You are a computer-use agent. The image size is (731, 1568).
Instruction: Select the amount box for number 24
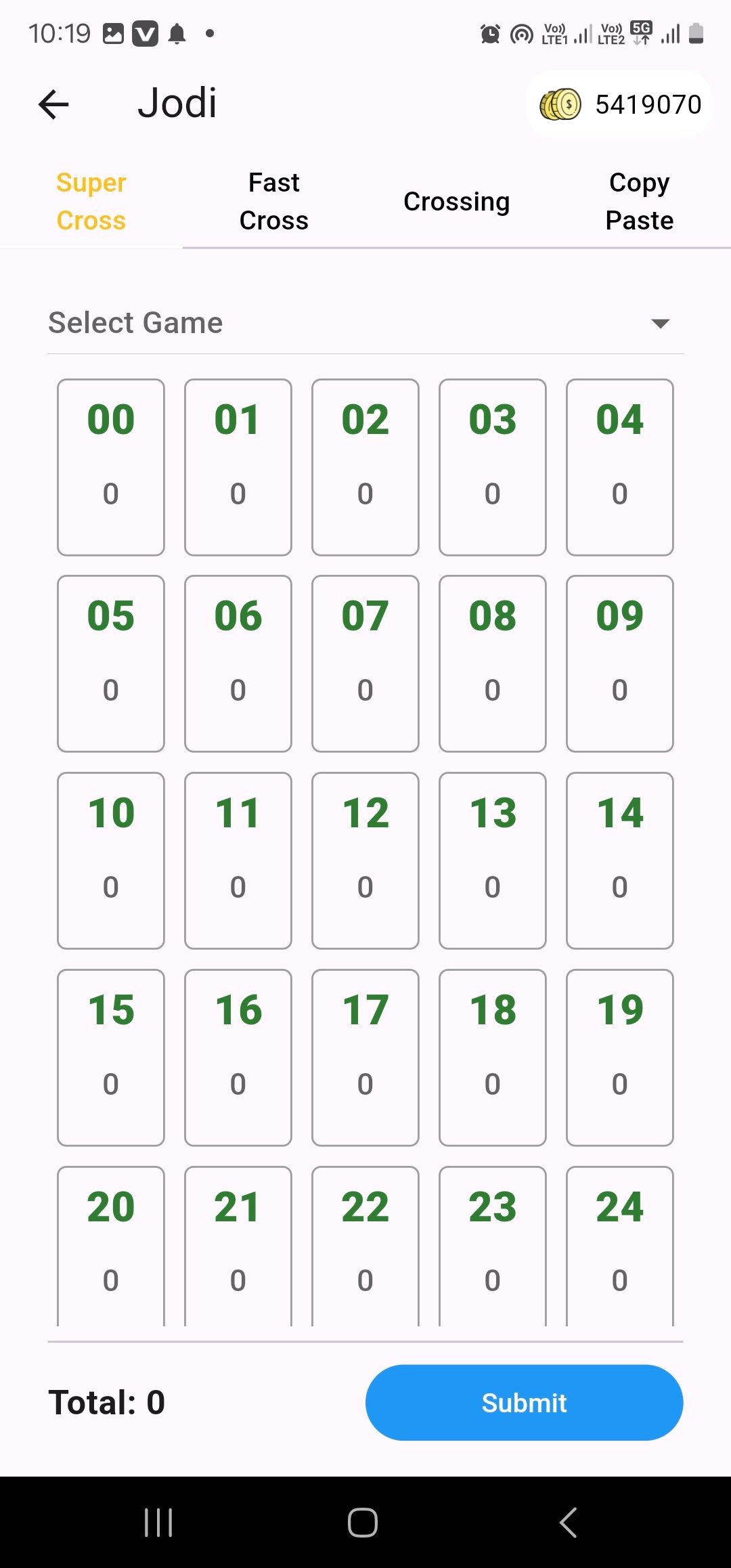point(620,1280)
